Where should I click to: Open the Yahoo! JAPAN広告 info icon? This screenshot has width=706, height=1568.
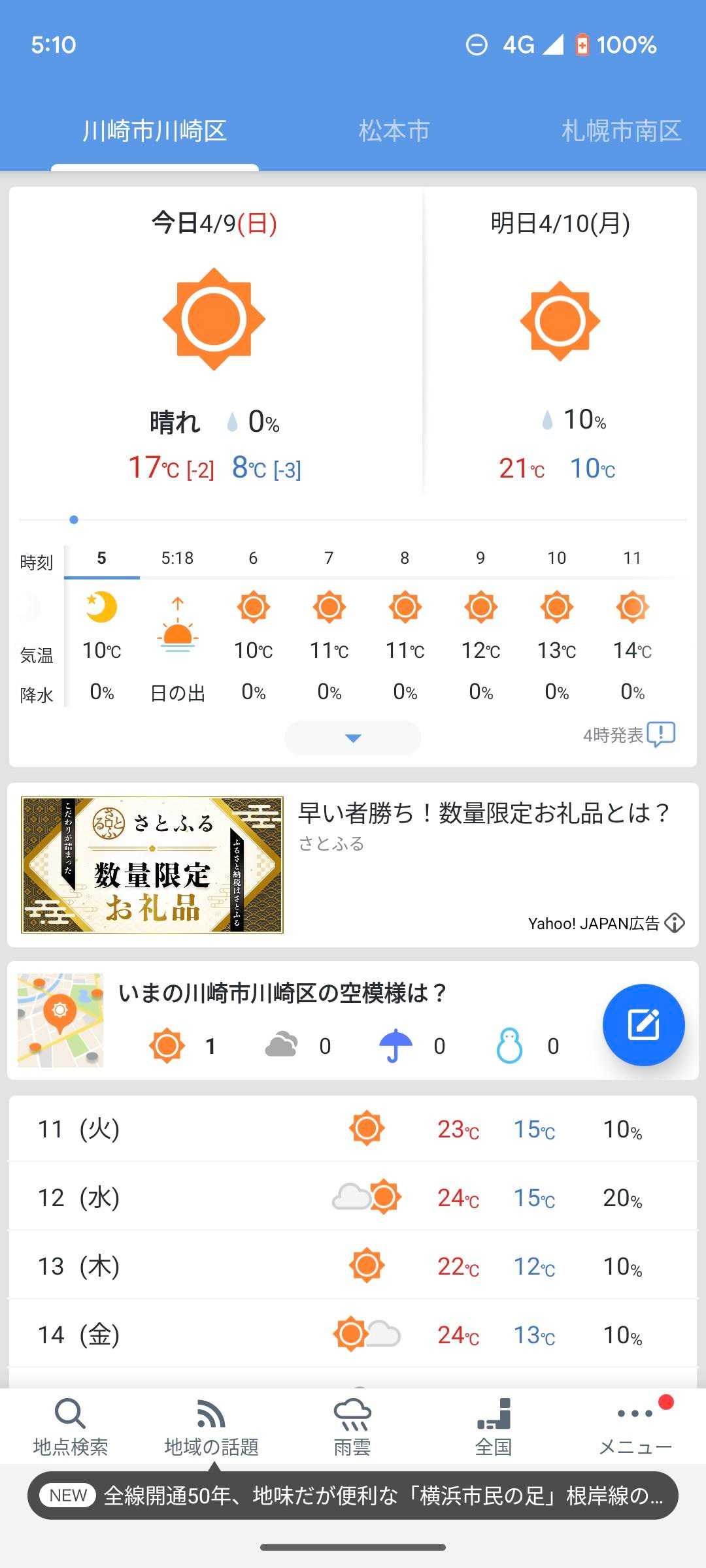pos(675,923)
